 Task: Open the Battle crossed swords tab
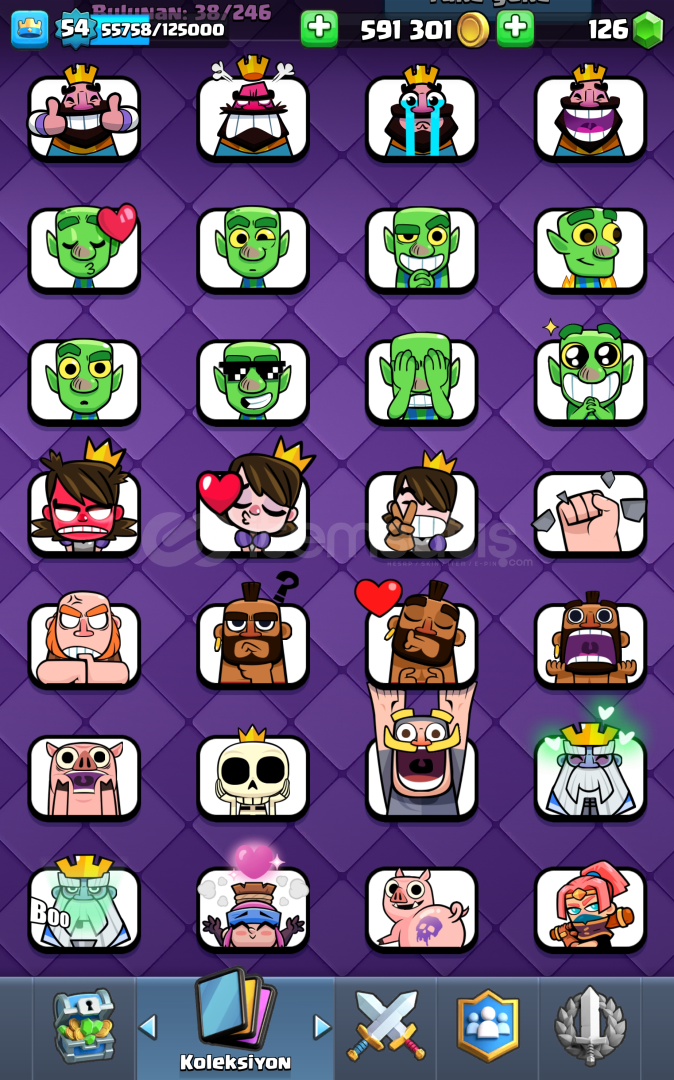(x=386, y=1026)
